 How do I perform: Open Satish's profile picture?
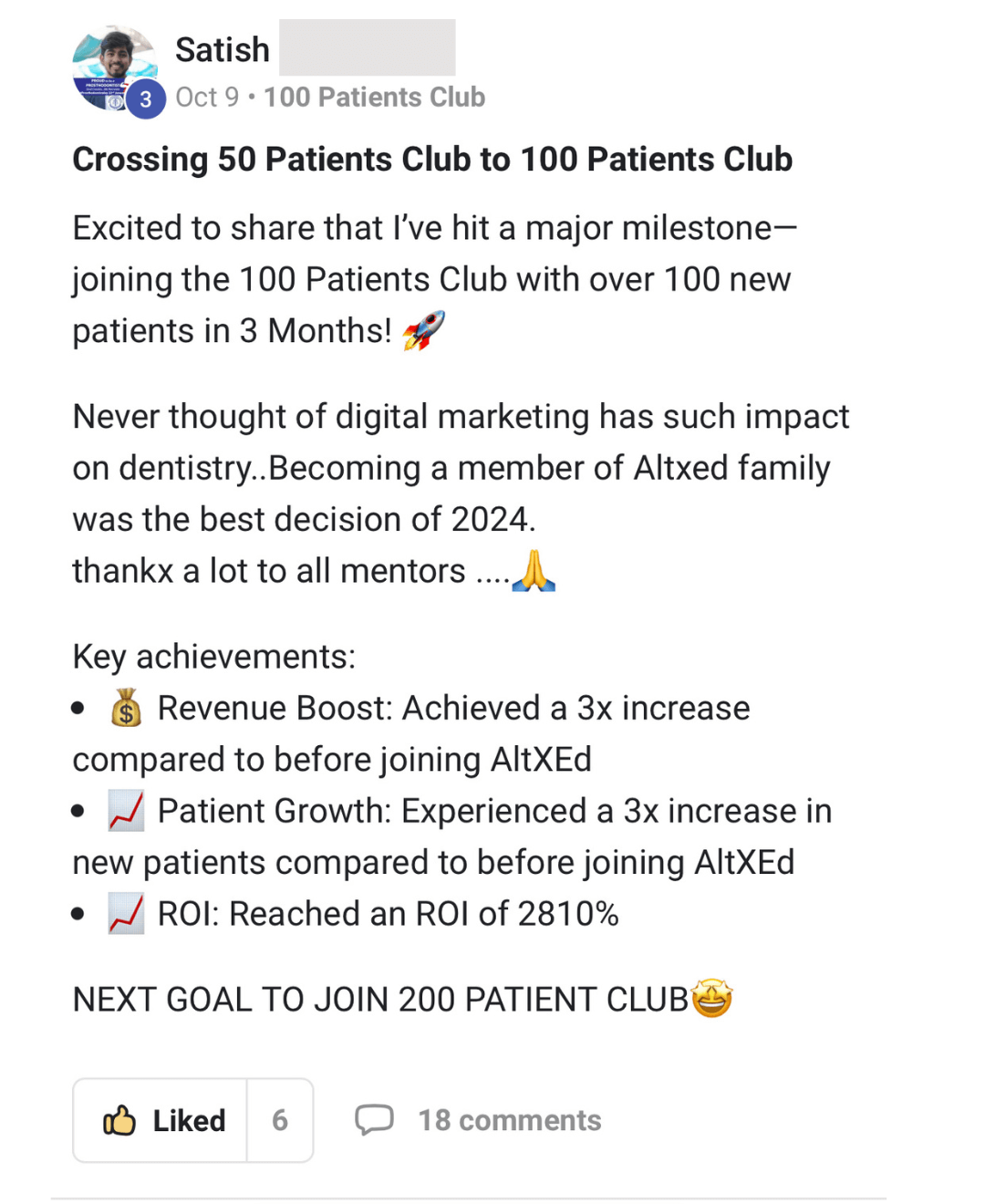(112, 67)
